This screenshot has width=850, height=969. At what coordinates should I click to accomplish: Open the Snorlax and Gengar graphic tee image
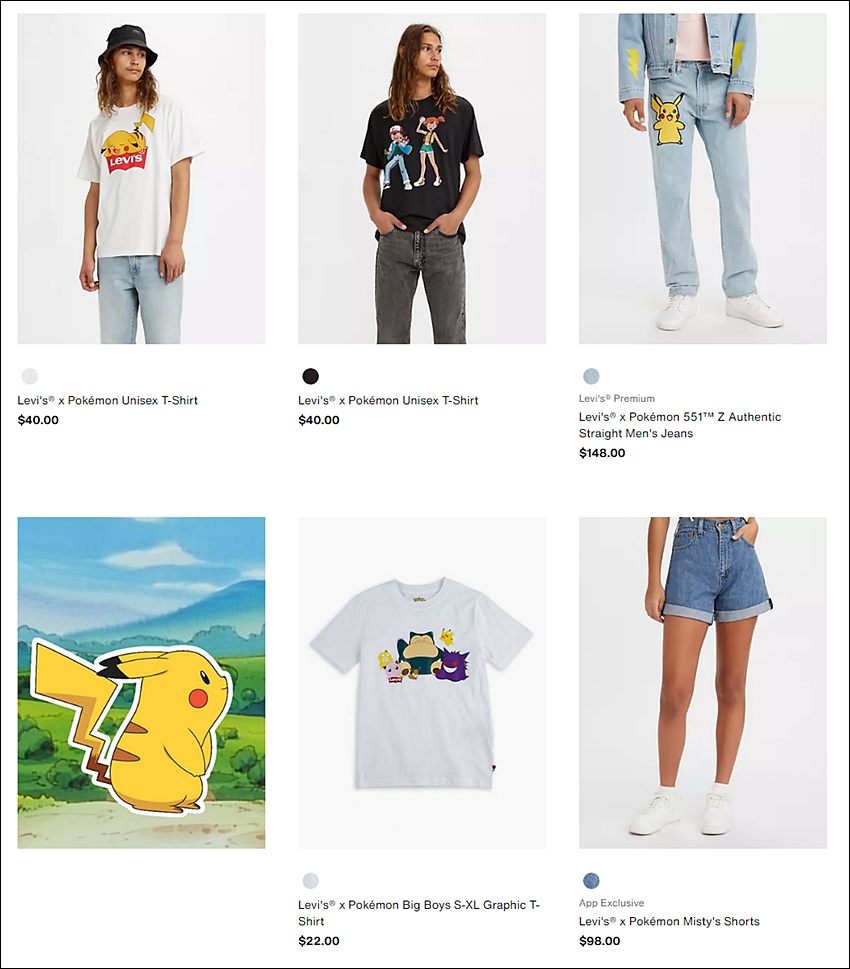422,682
